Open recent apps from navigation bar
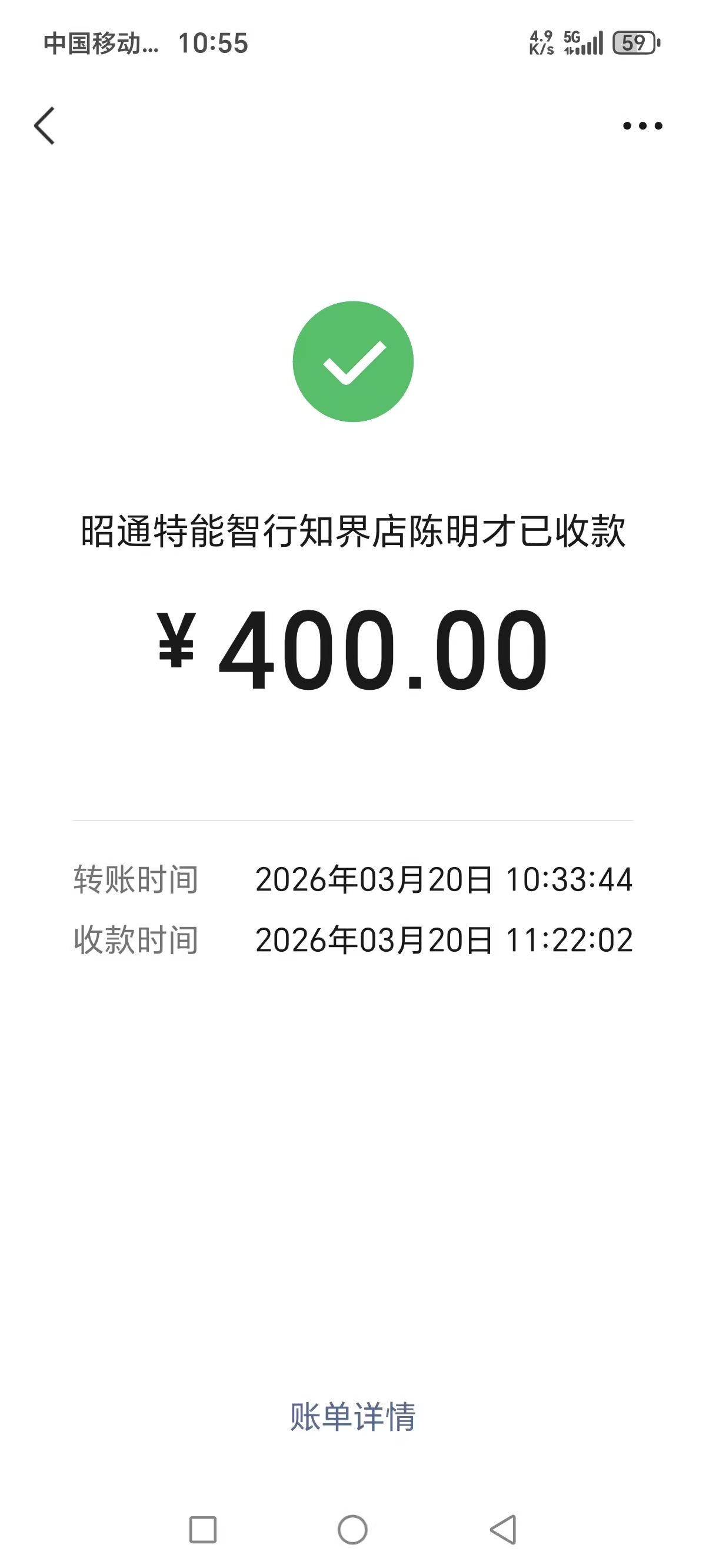Viewport: 706px width, 1568px height. (202, 1530)
